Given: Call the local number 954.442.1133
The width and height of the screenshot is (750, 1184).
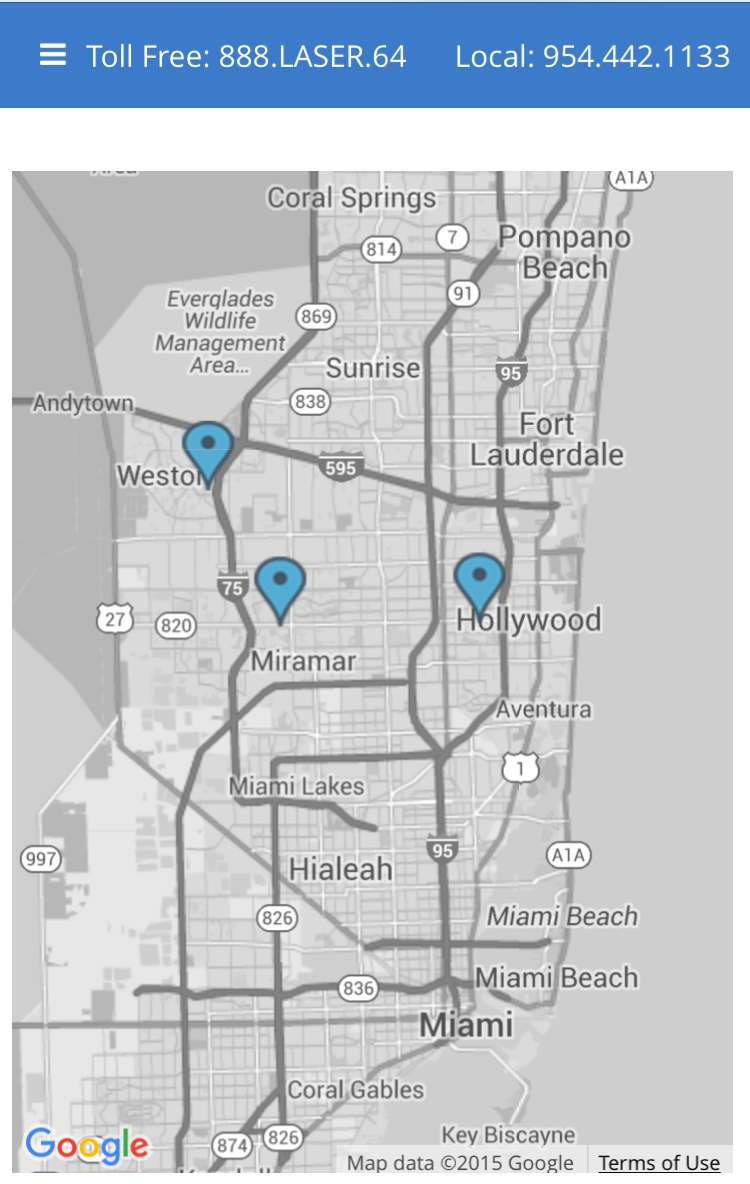Looking at the screenshot, I should click(x=592, y=56).
